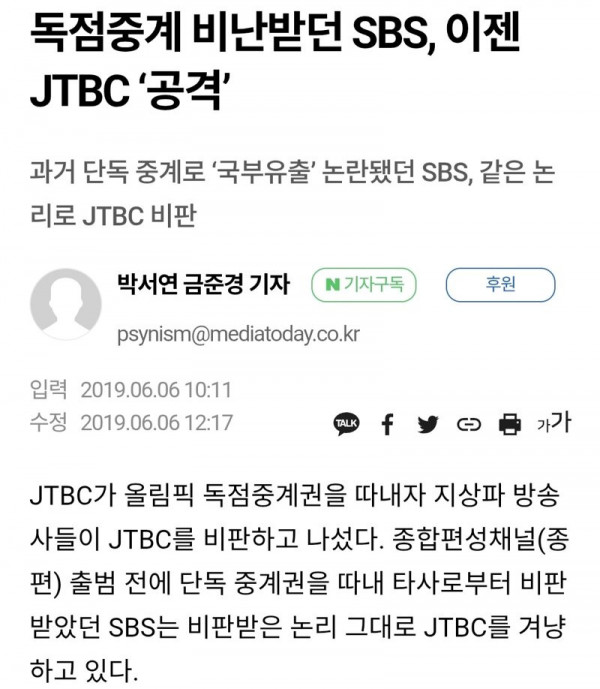Open reporter 박서연 금준경 profile

click(x=202, y=284)
